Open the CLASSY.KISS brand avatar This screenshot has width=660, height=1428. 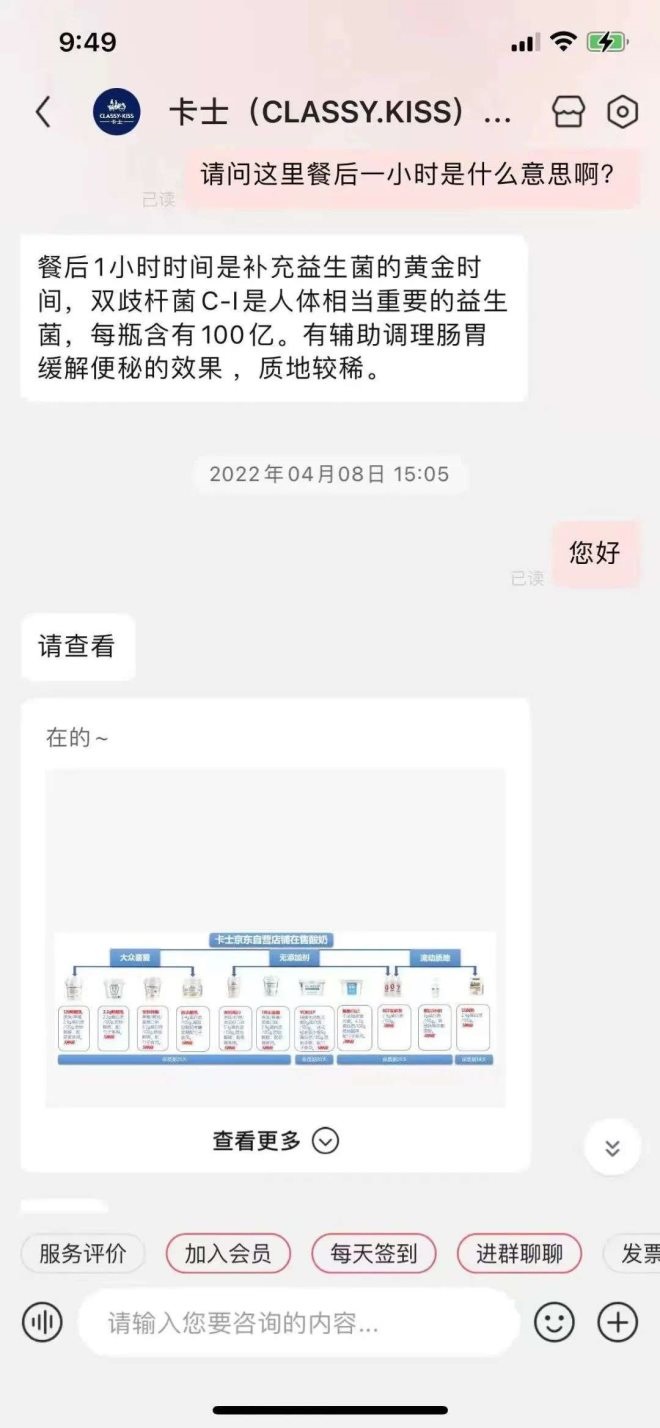pyautogui.click(x=116, y=112)
